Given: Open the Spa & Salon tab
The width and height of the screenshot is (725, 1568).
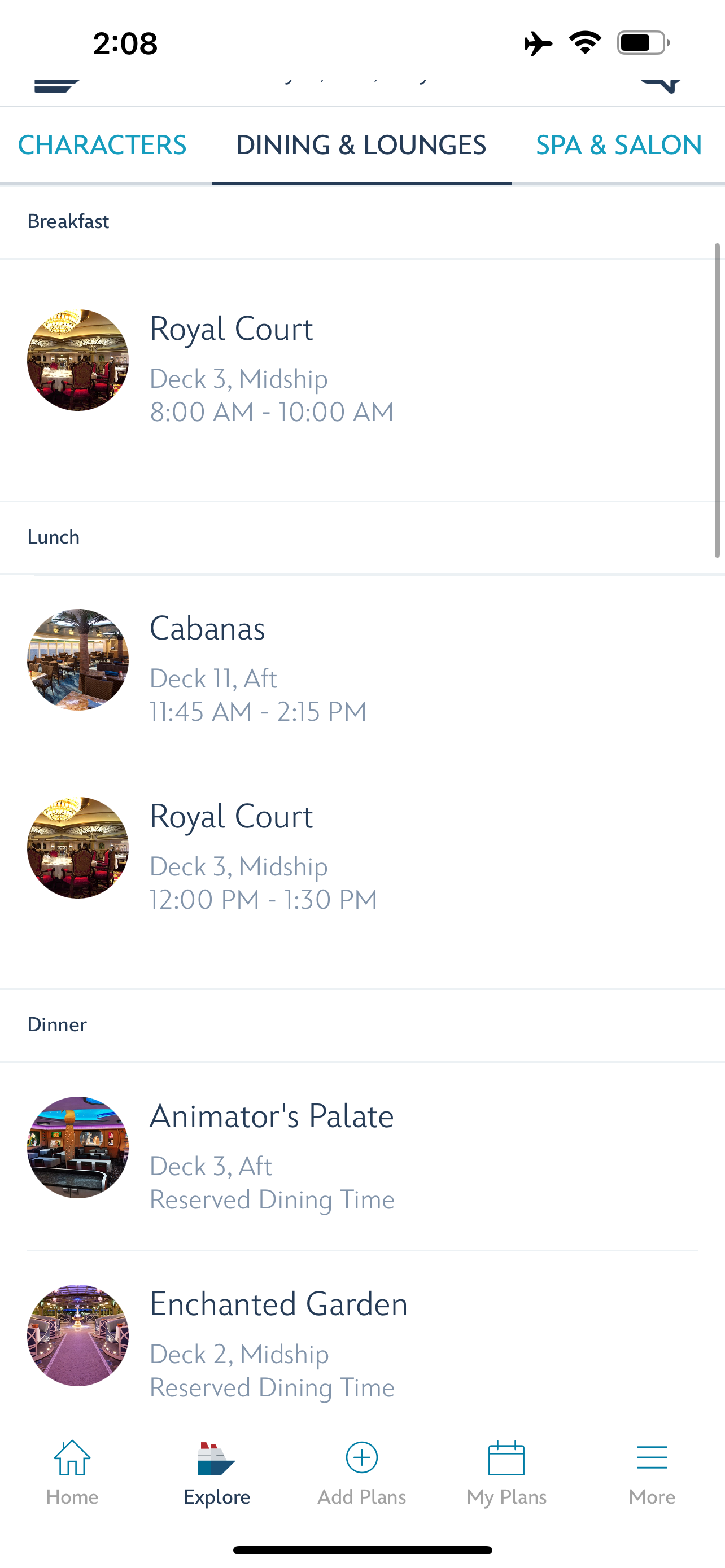Looking at the screenshot, I should click(618, 145).
